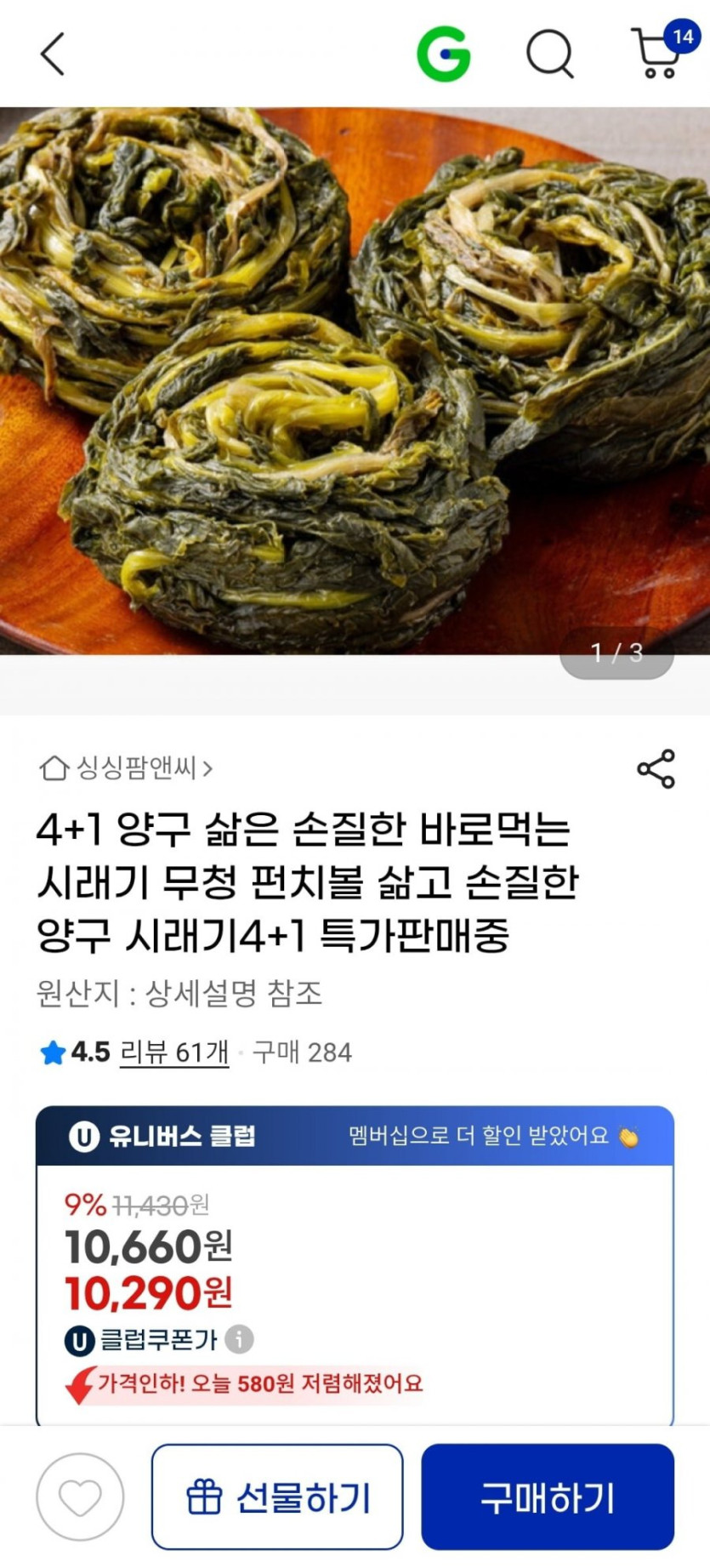Show 클럽쿠폰가 info tooltip
Image resolution: width=710 pixels, height=1568 pixels.
239,1339
